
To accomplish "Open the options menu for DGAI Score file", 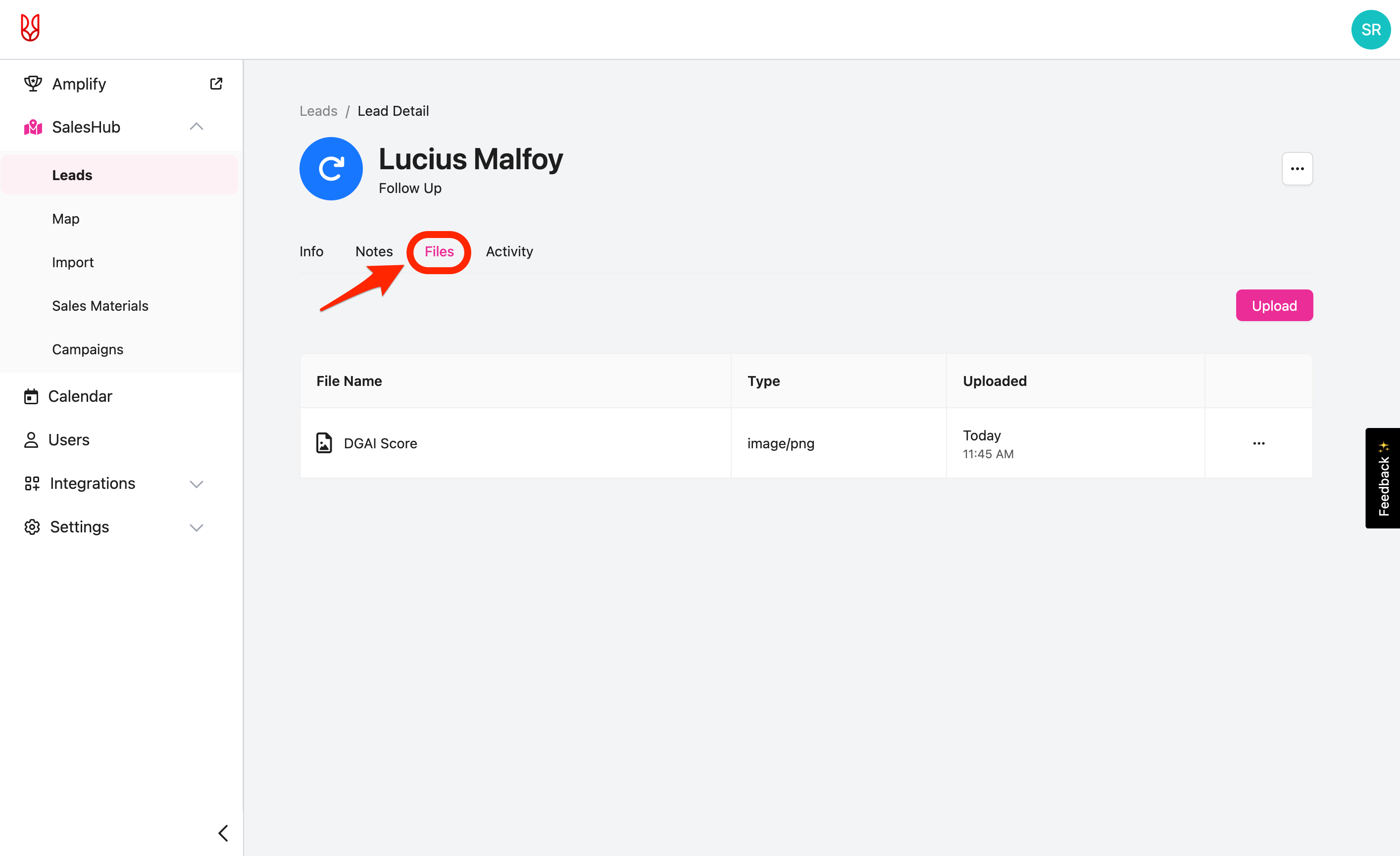I will click(1258, 443).
